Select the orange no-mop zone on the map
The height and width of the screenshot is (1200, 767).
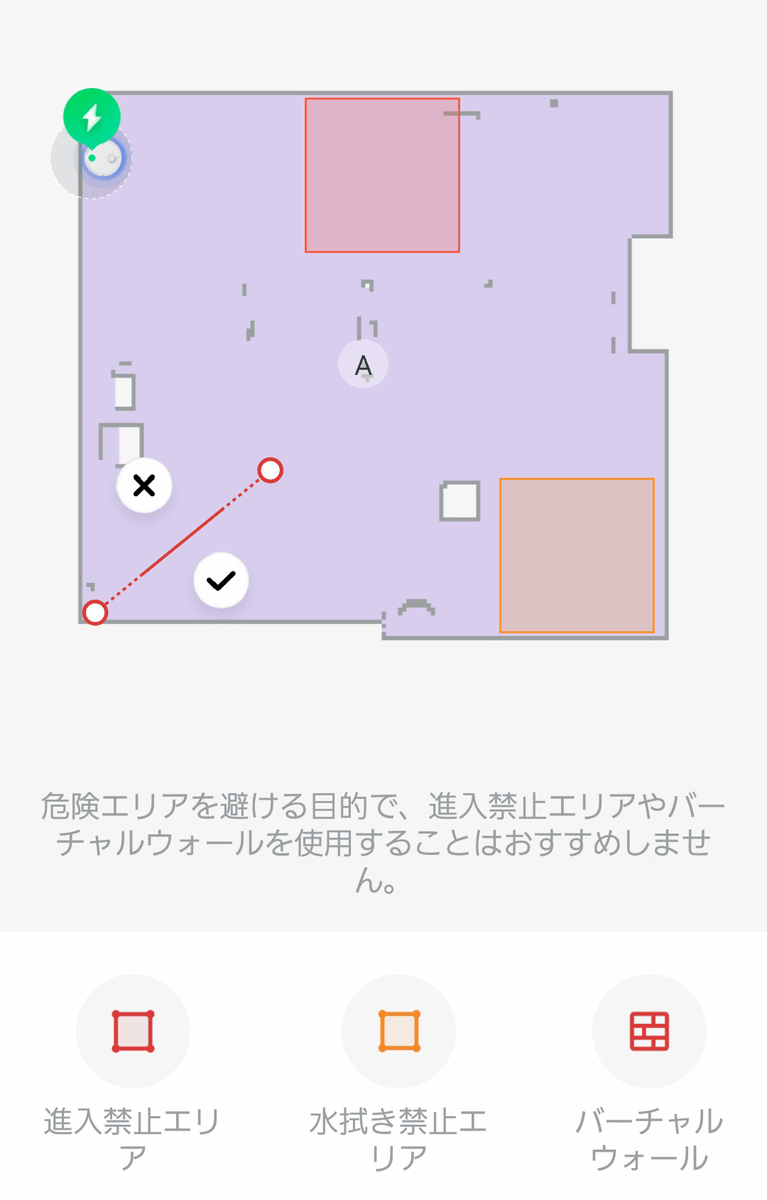tap(577, 555)
